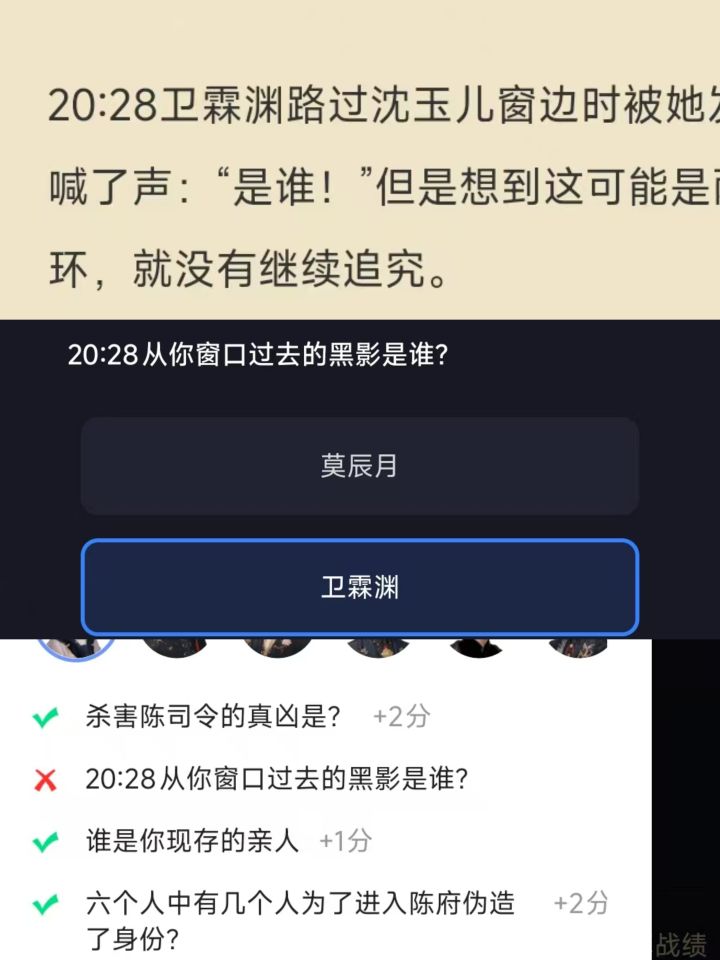The width and height of the screenshot is (720, 960).
Task: Click the checkmark beside the 六个人 disguise question
Action: (x=43, y=905)
